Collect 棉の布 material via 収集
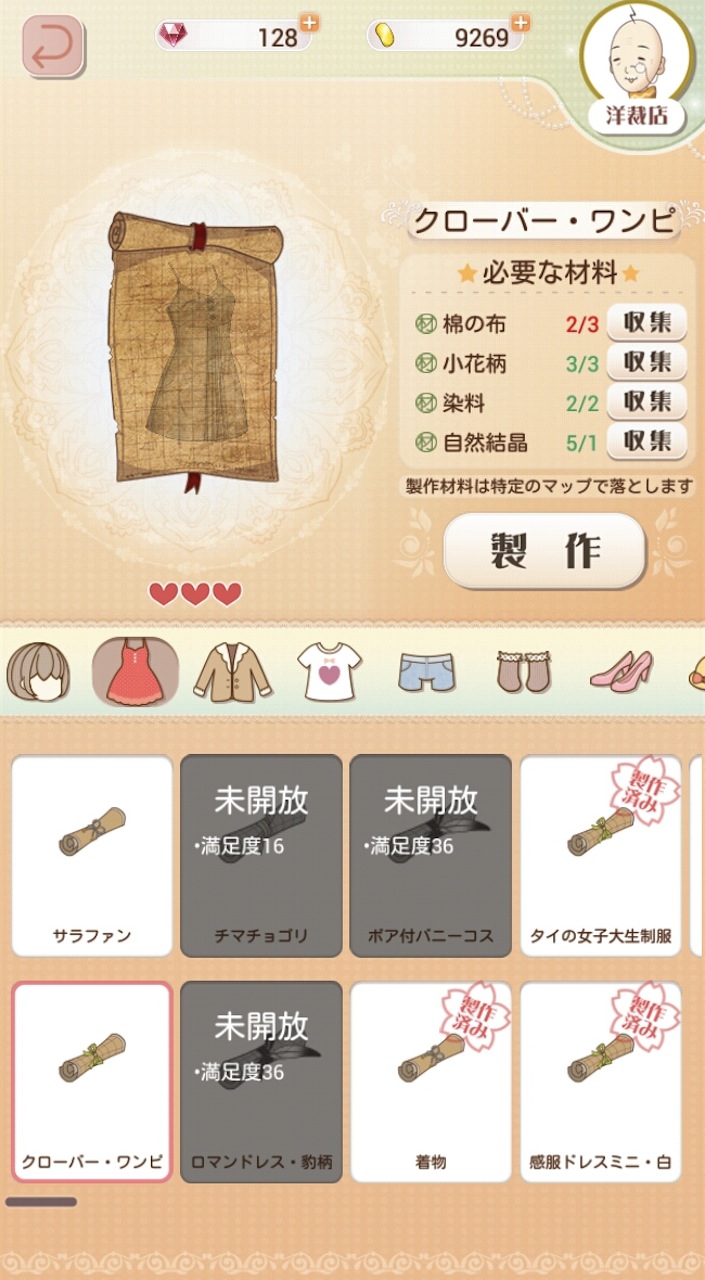 point(646,323)
